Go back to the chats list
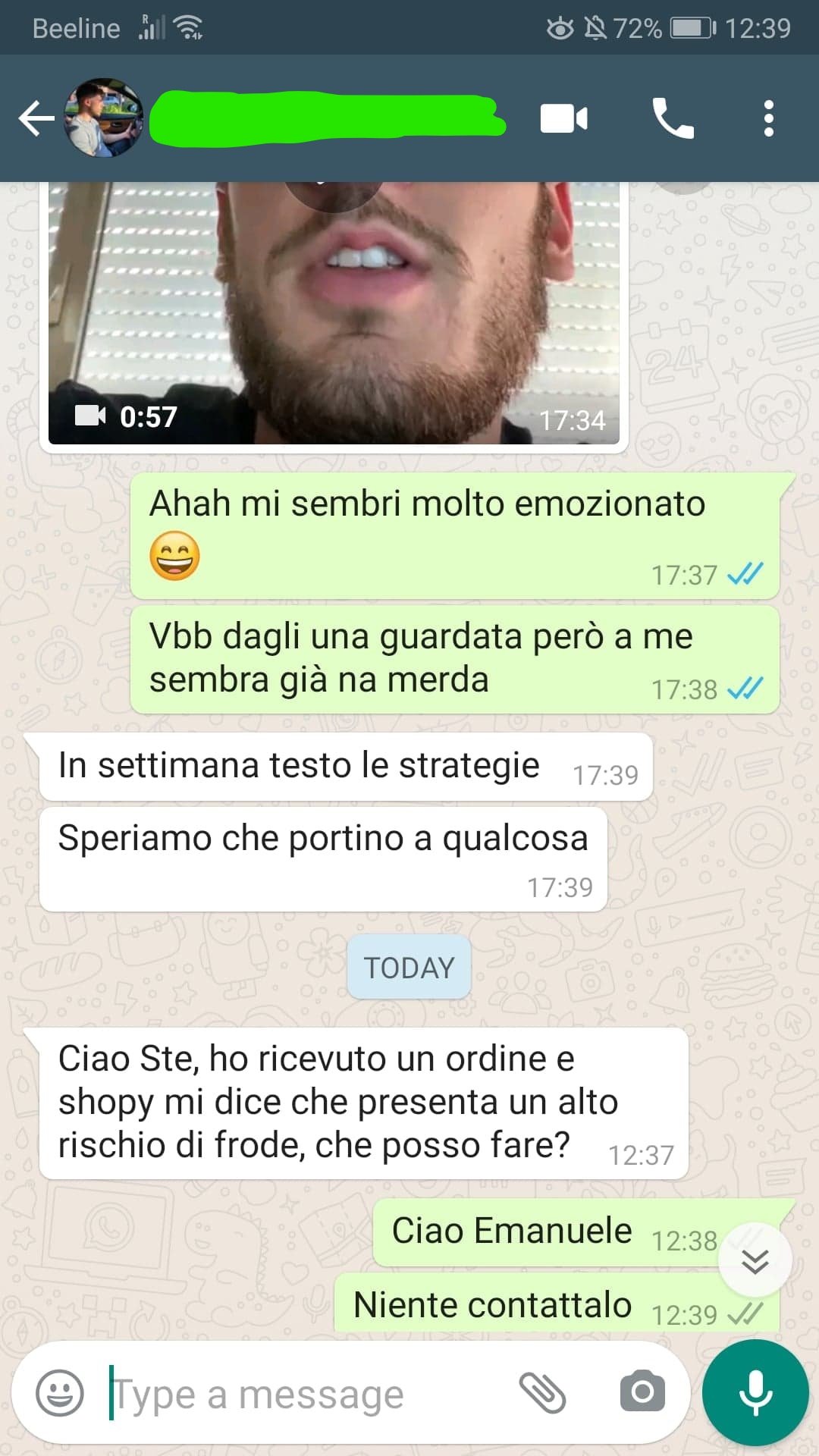 coord(35,119)
